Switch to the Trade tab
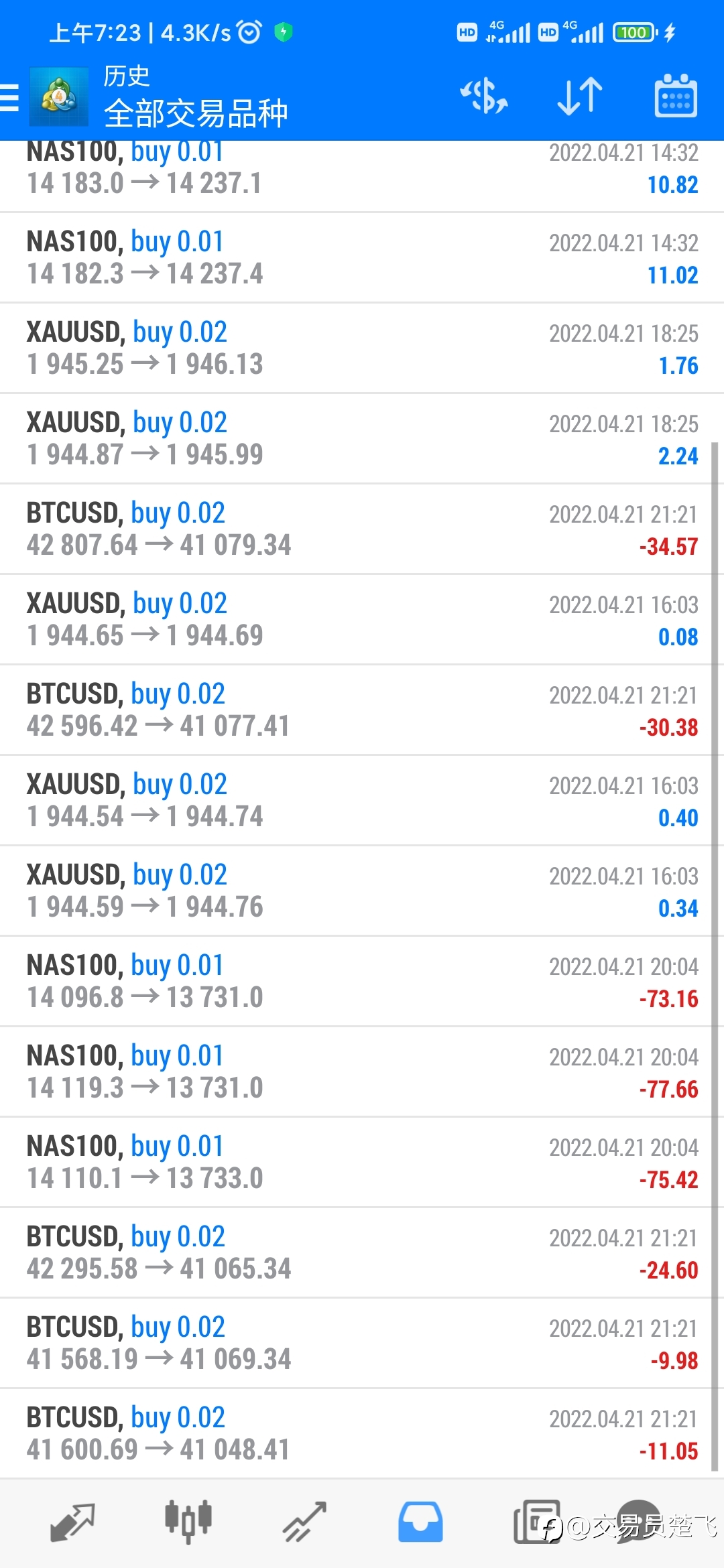 coord(304,1522)
